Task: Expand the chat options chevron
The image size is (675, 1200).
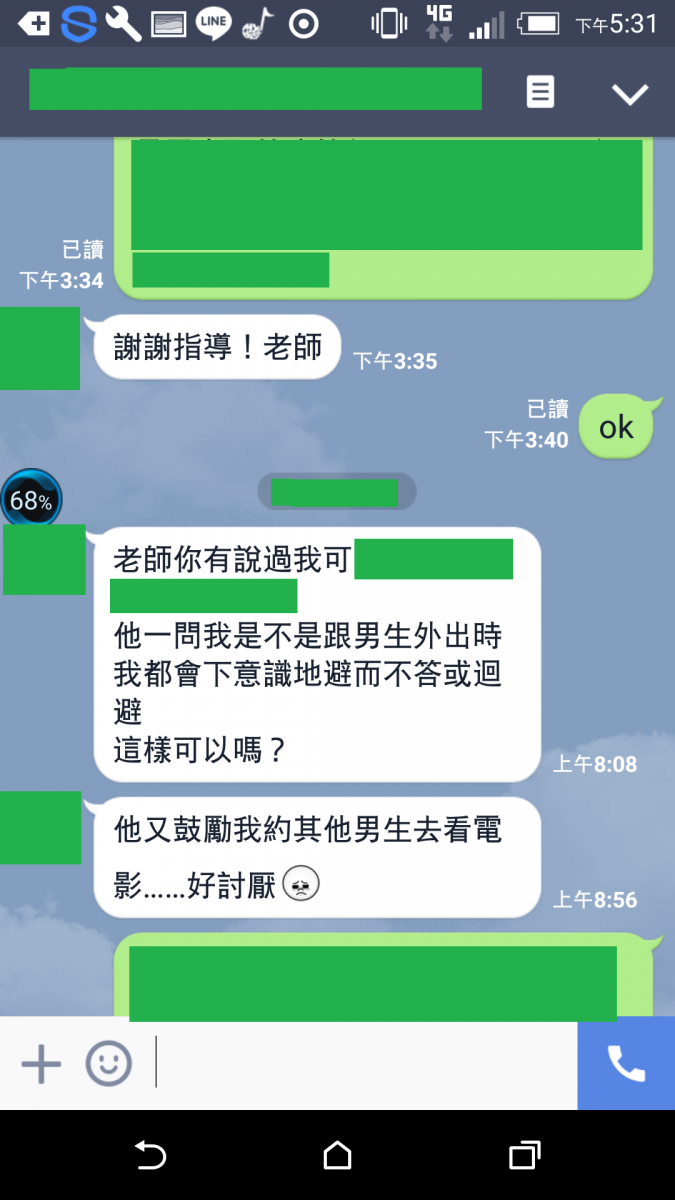Action: pos(630,94)
